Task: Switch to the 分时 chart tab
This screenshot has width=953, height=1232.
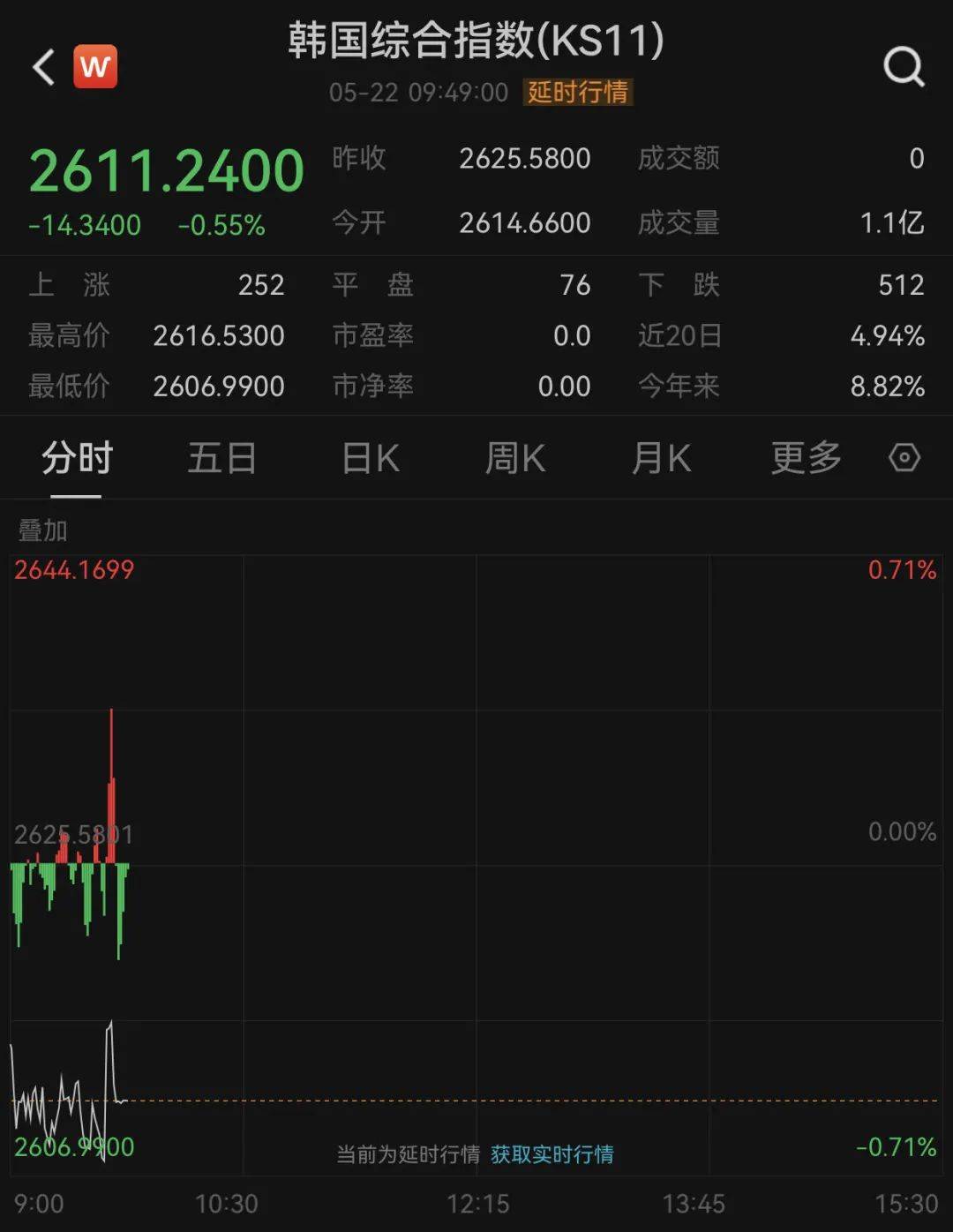Action: click(x=77, y=459)
